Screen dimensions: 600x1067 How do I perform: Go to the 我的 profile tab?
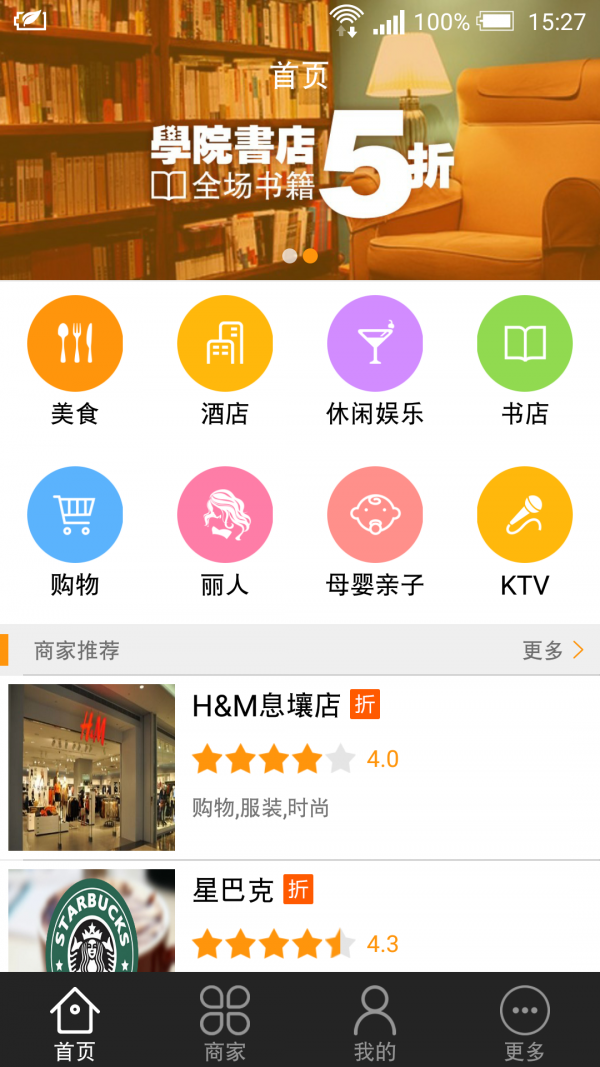tap(375, 1021)
